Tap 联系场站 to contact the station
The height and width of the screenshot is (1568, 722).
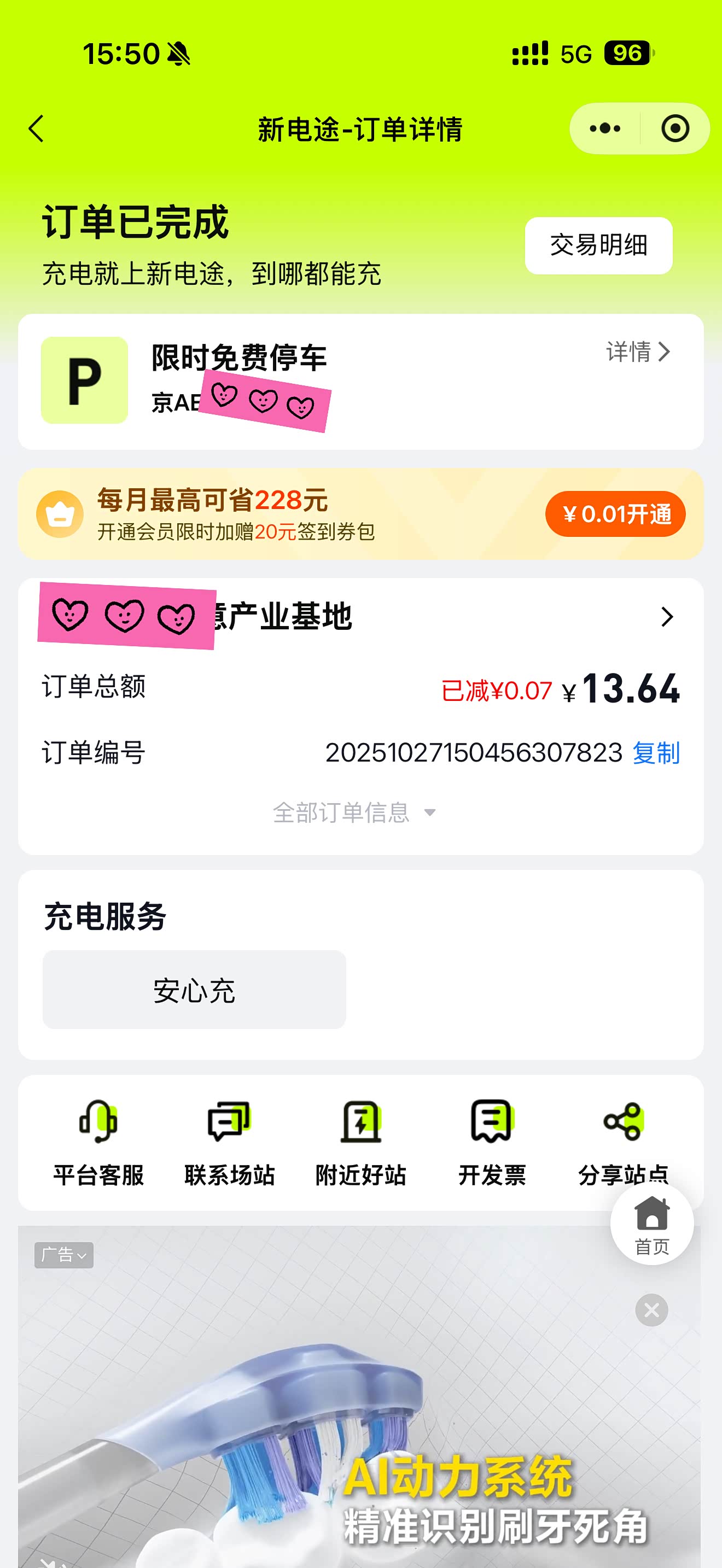point(230,1143)
